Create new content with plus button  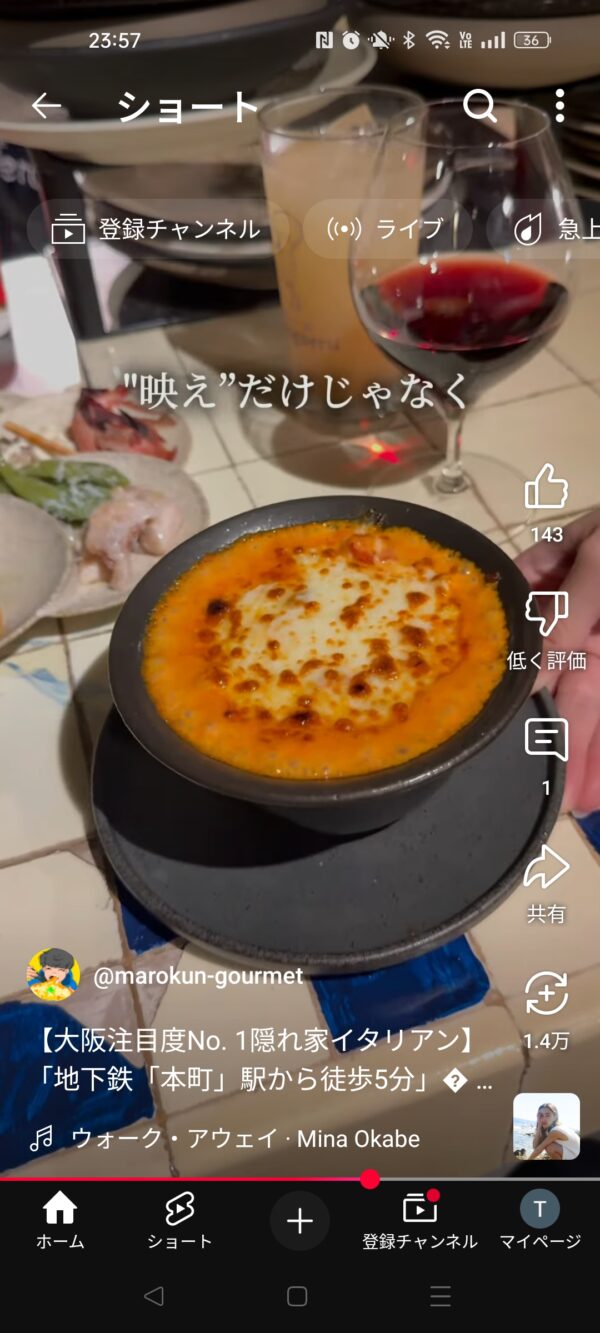299,1221
